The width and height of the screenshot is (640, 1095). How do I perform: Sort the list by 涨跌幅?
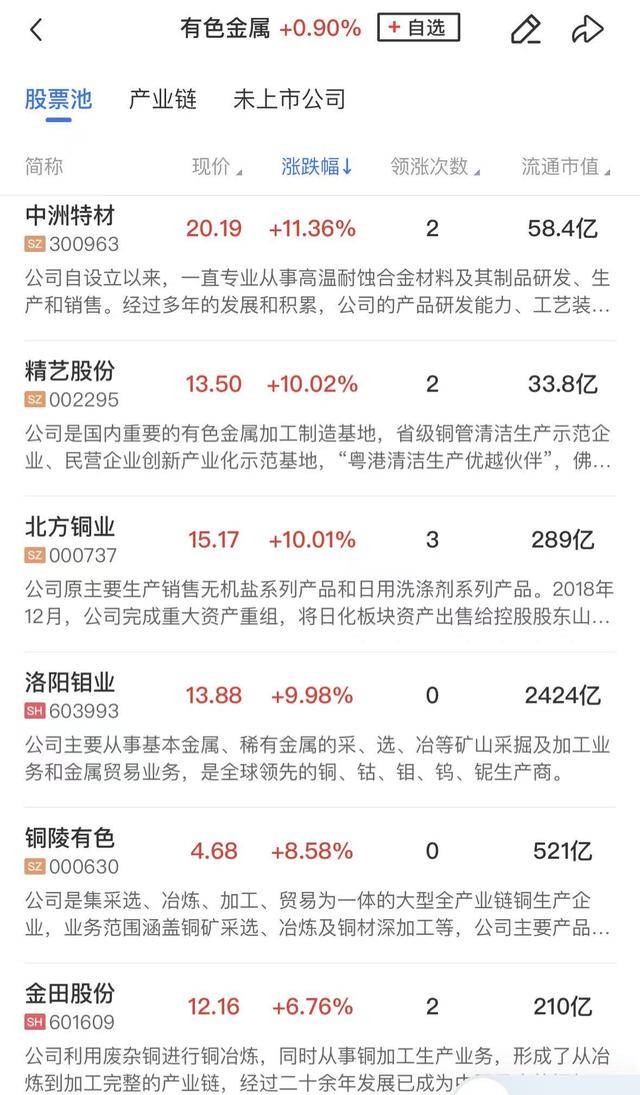click(x=317, y=167)
